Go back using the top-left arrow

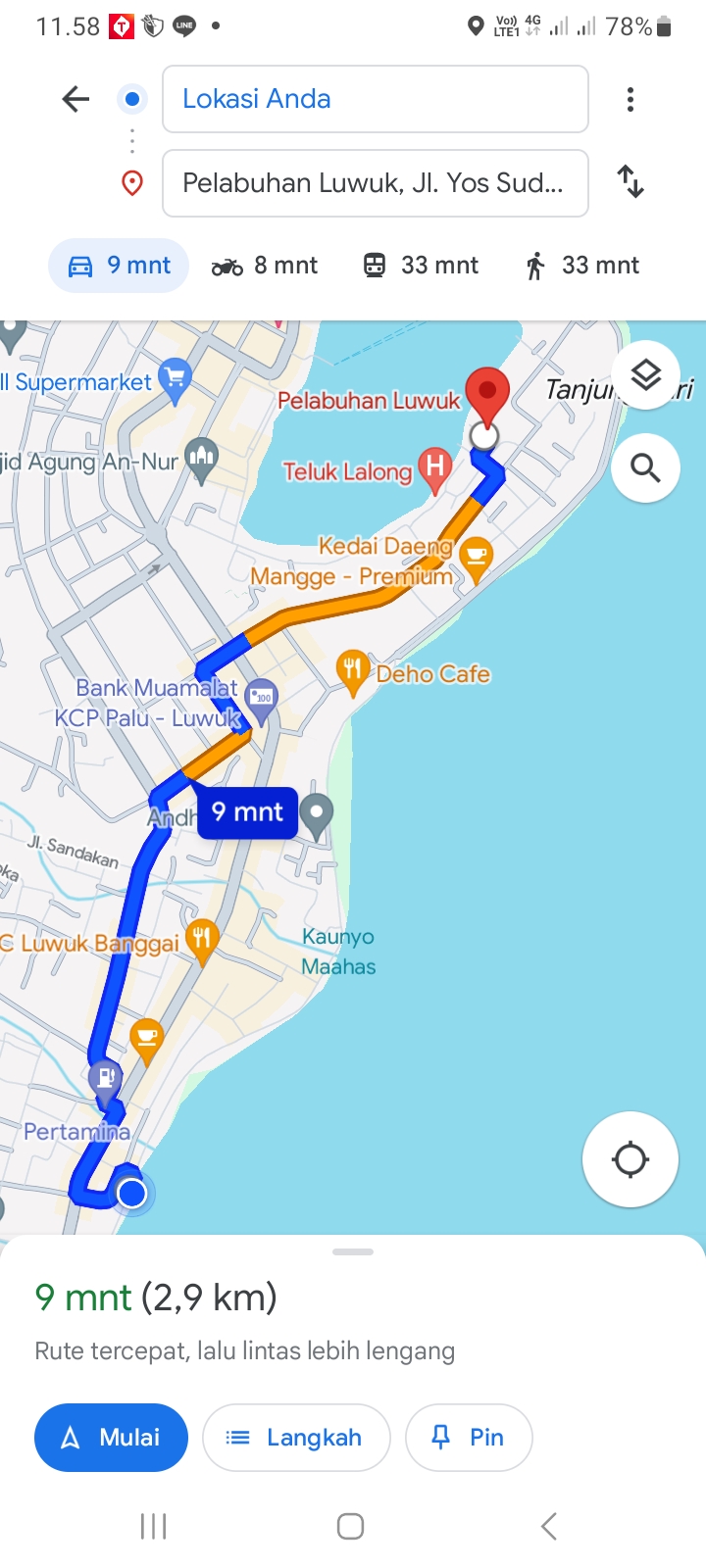76,99
